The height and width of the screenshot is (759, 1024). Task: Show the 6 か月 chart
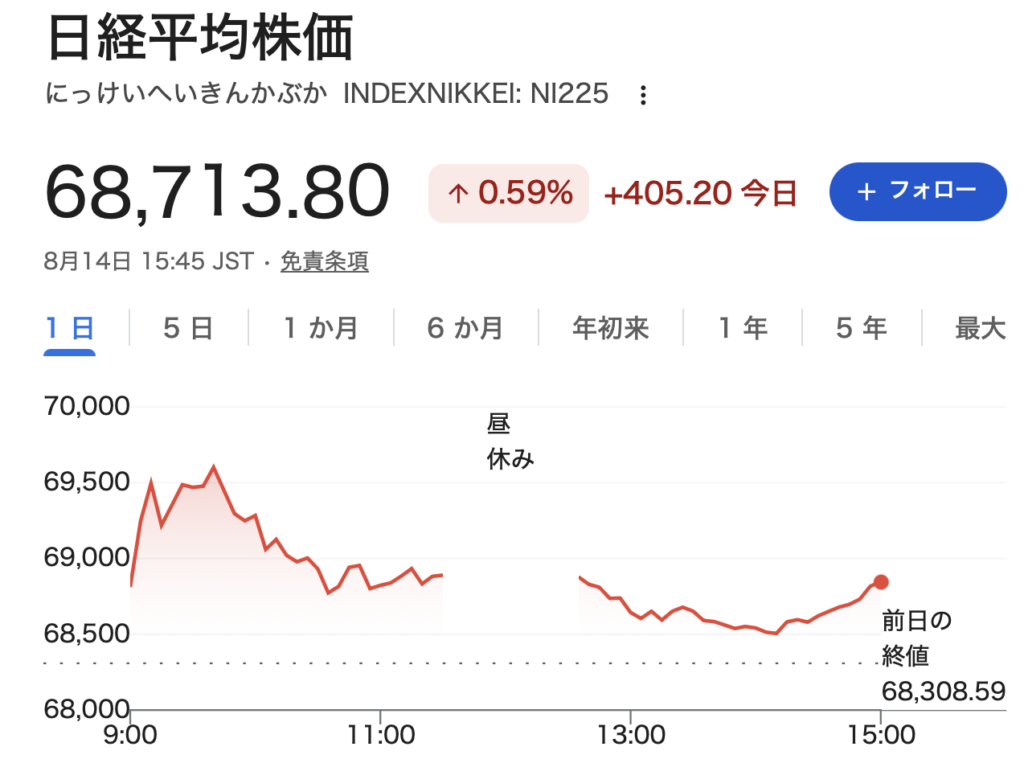[x=466, y=328]
